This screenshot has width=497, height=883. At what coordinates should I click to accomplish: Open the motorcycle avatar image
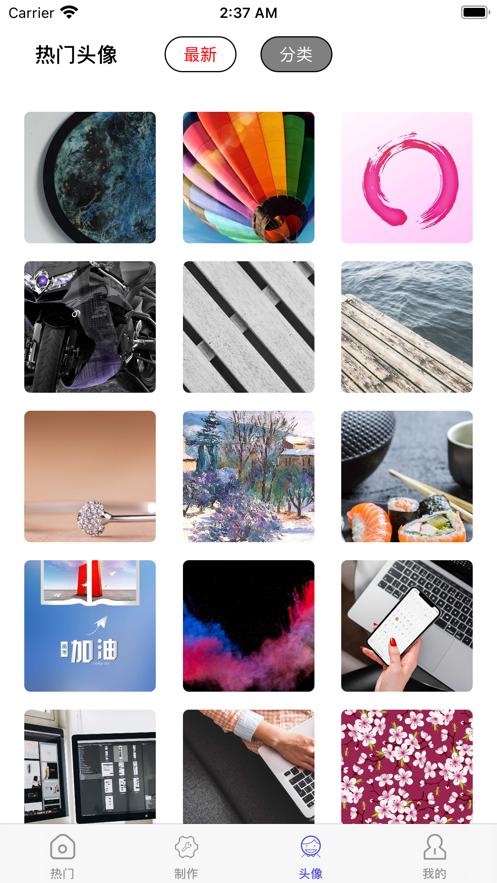pyautogui.click(x=90, y=327)
